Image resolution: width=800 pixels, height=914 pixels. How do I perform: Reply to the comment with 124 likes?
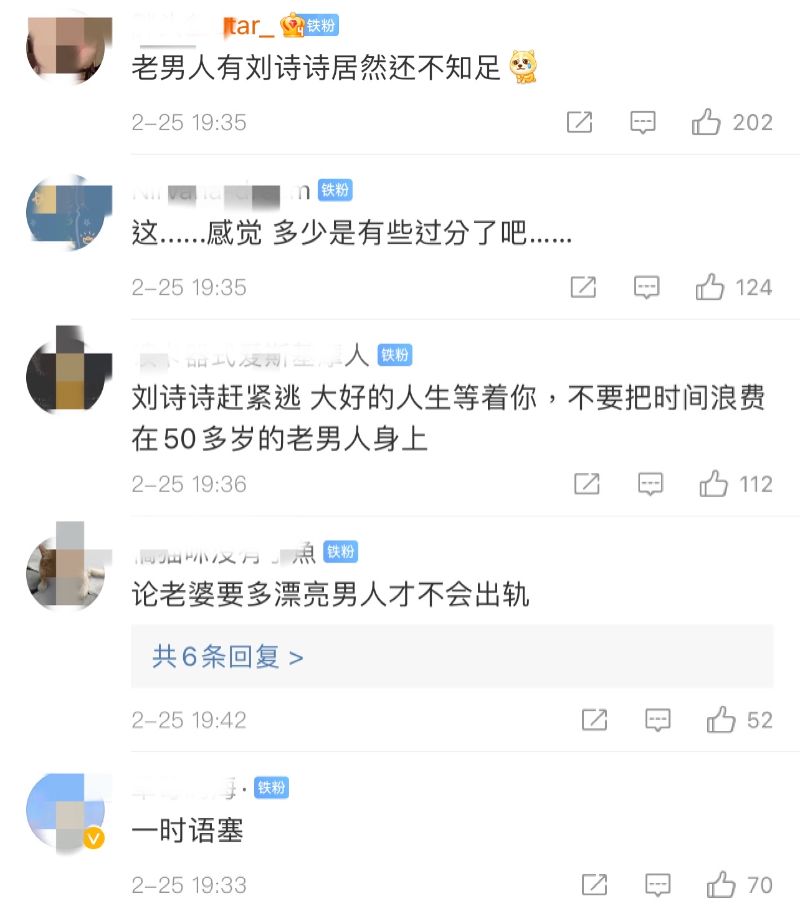coord(647,288)
